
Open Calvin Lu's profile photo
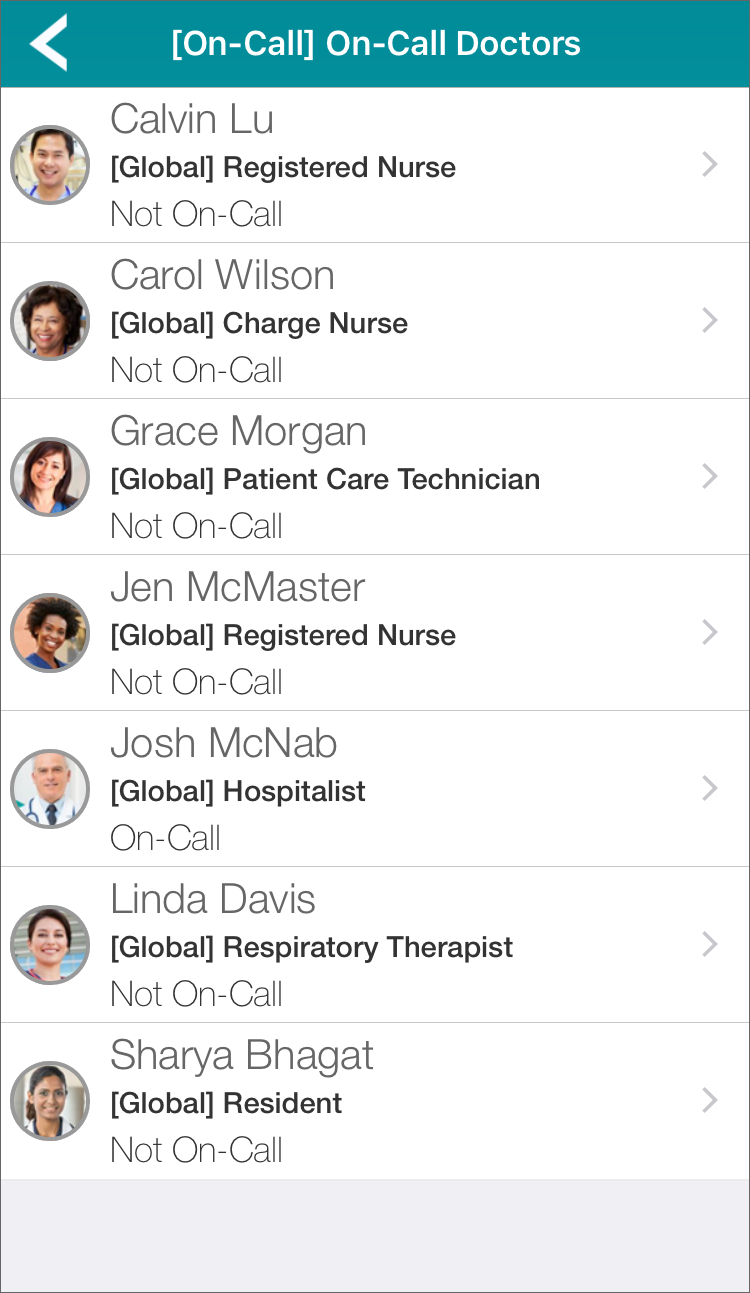[x=49, y=164]
